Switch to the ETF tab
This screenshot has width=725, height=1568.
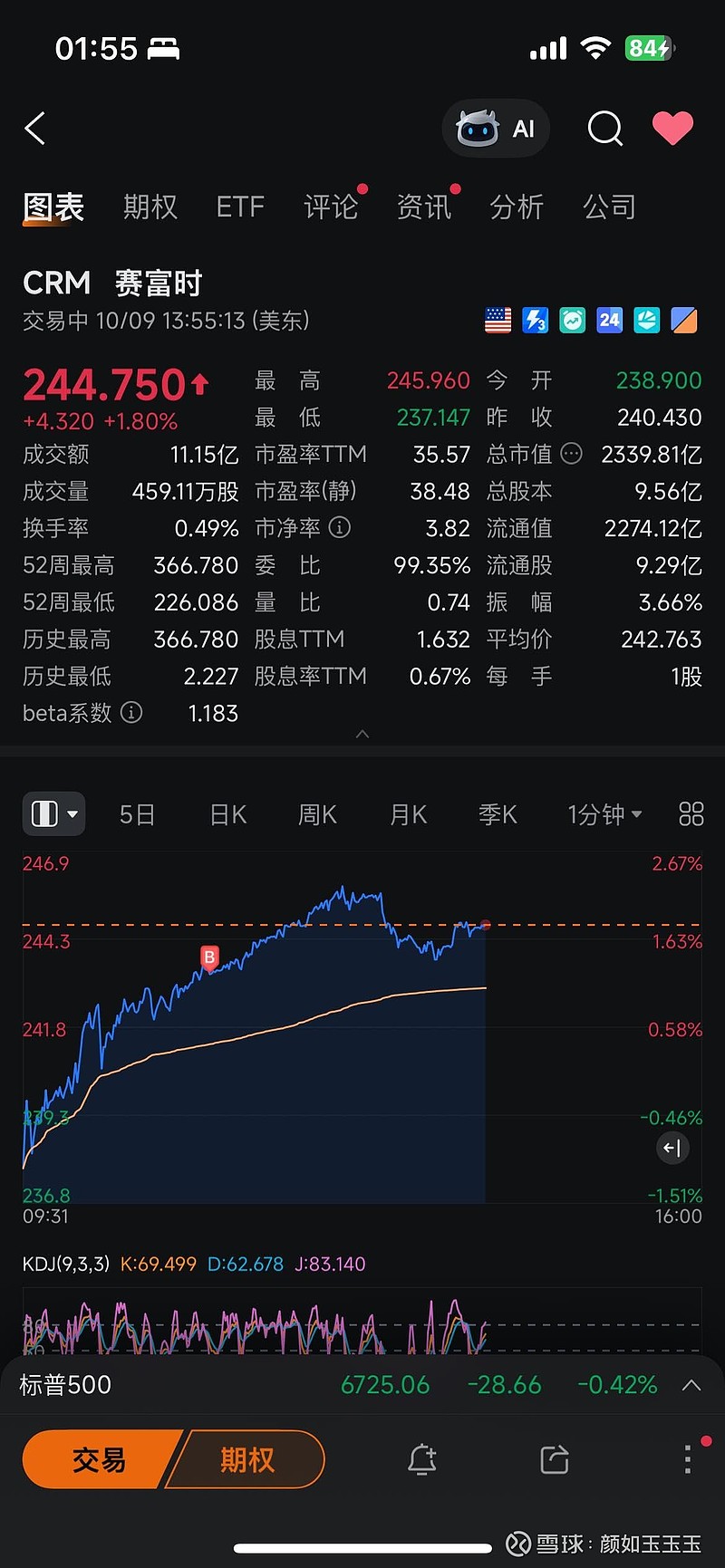pyautogui.click(x=240, y=207)
